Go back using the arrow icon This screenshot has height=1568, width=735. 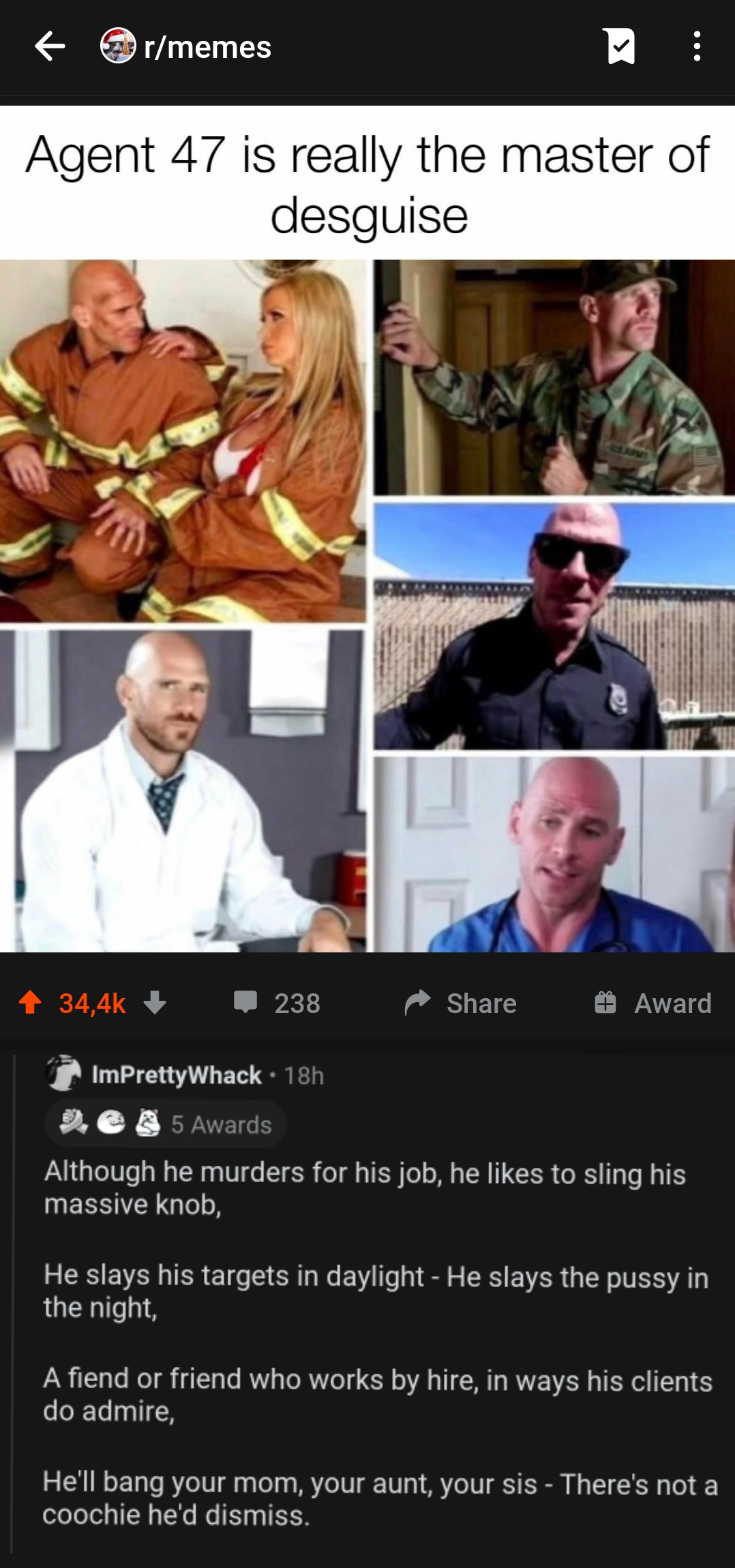click(x=50, y=46)
